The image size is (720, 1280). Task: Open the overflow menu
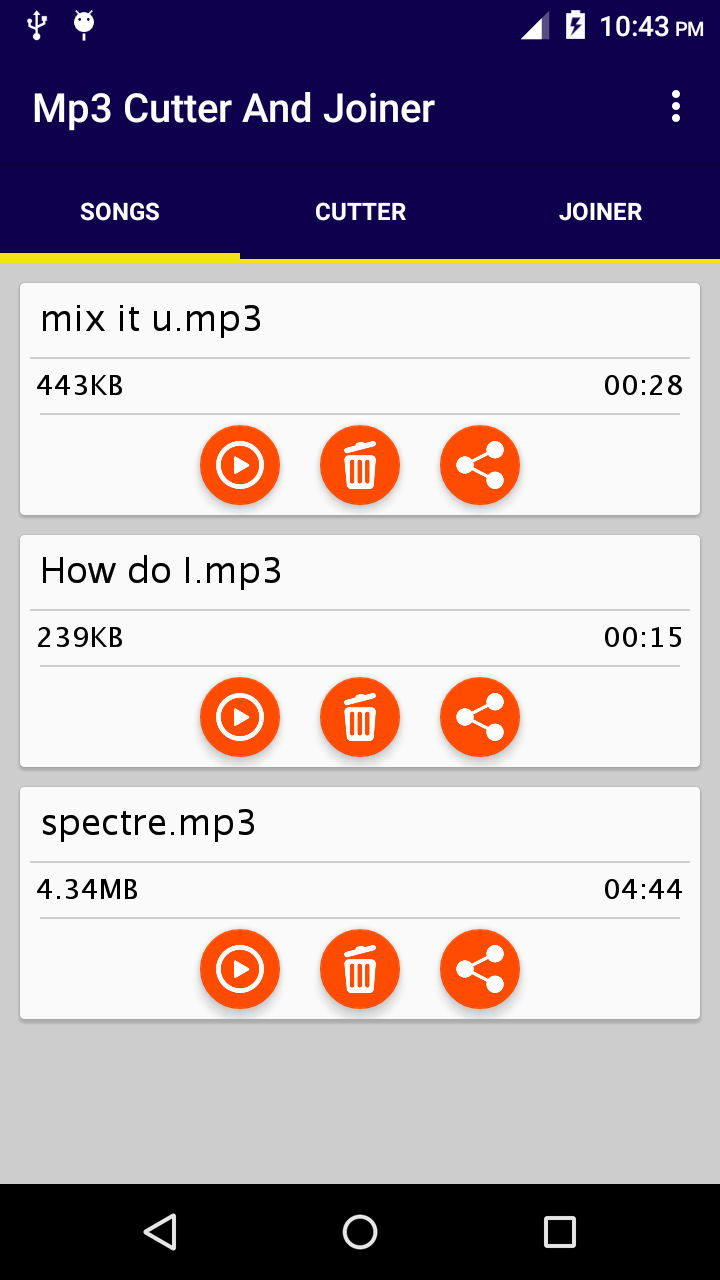[x=676, y=107]
